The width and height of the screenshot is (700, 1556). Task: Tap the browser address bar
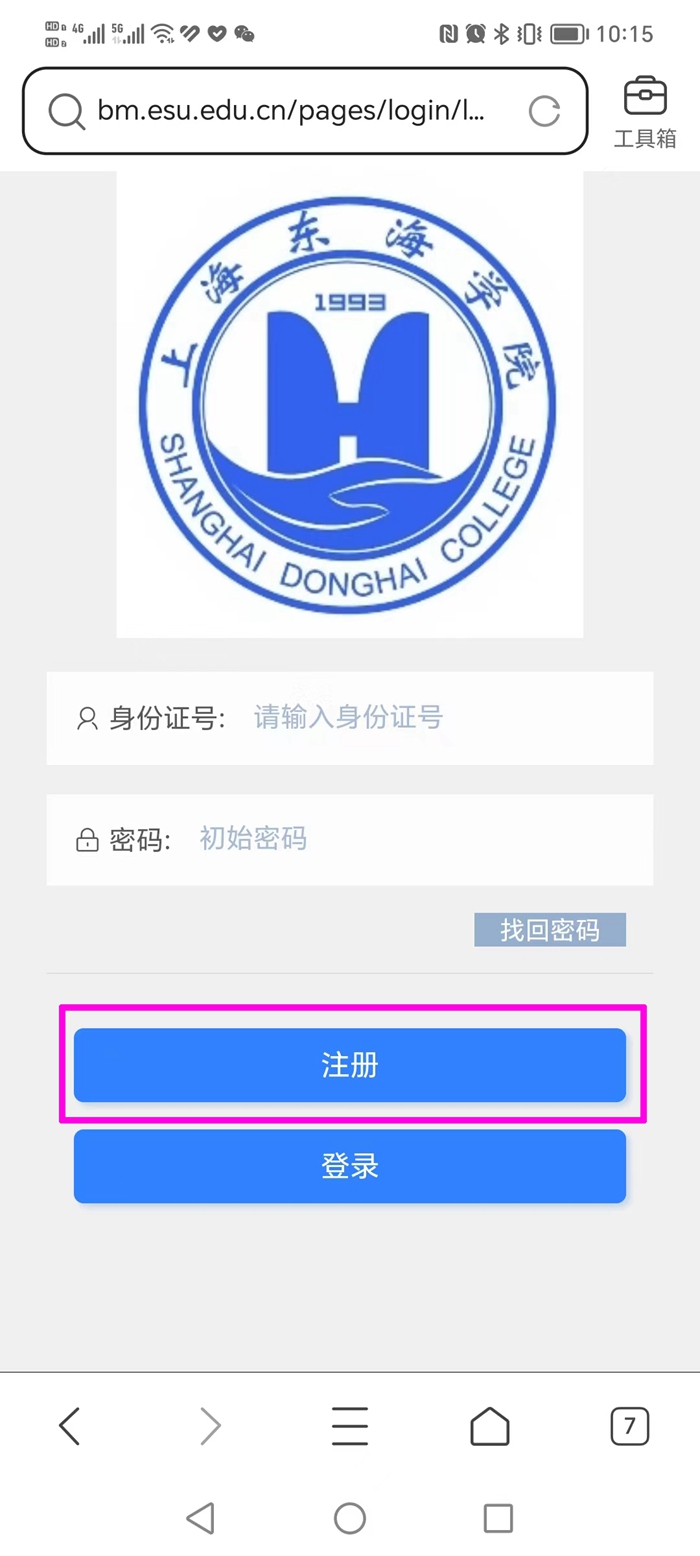point(290,111)
